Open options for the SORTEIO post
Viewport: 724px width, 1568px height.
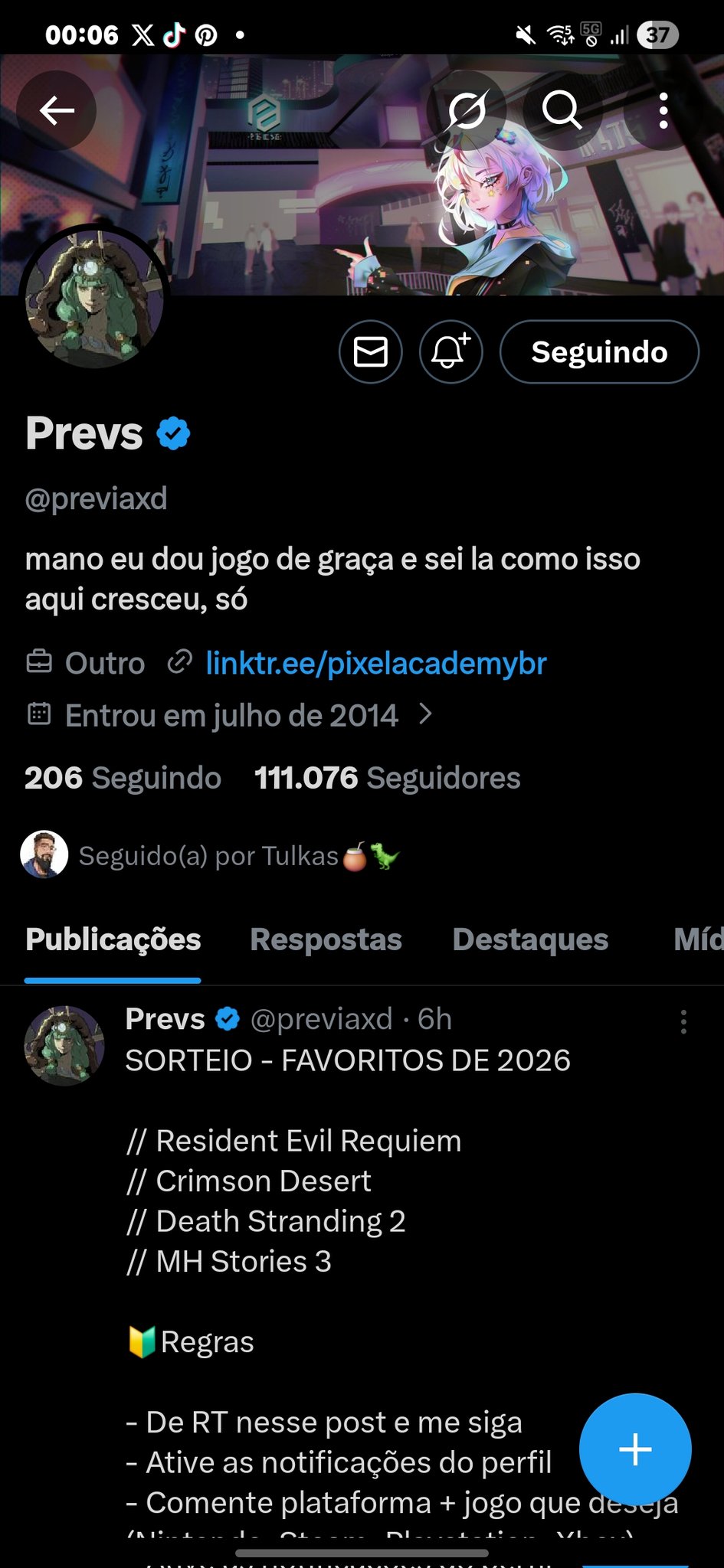pos(683,1022)
